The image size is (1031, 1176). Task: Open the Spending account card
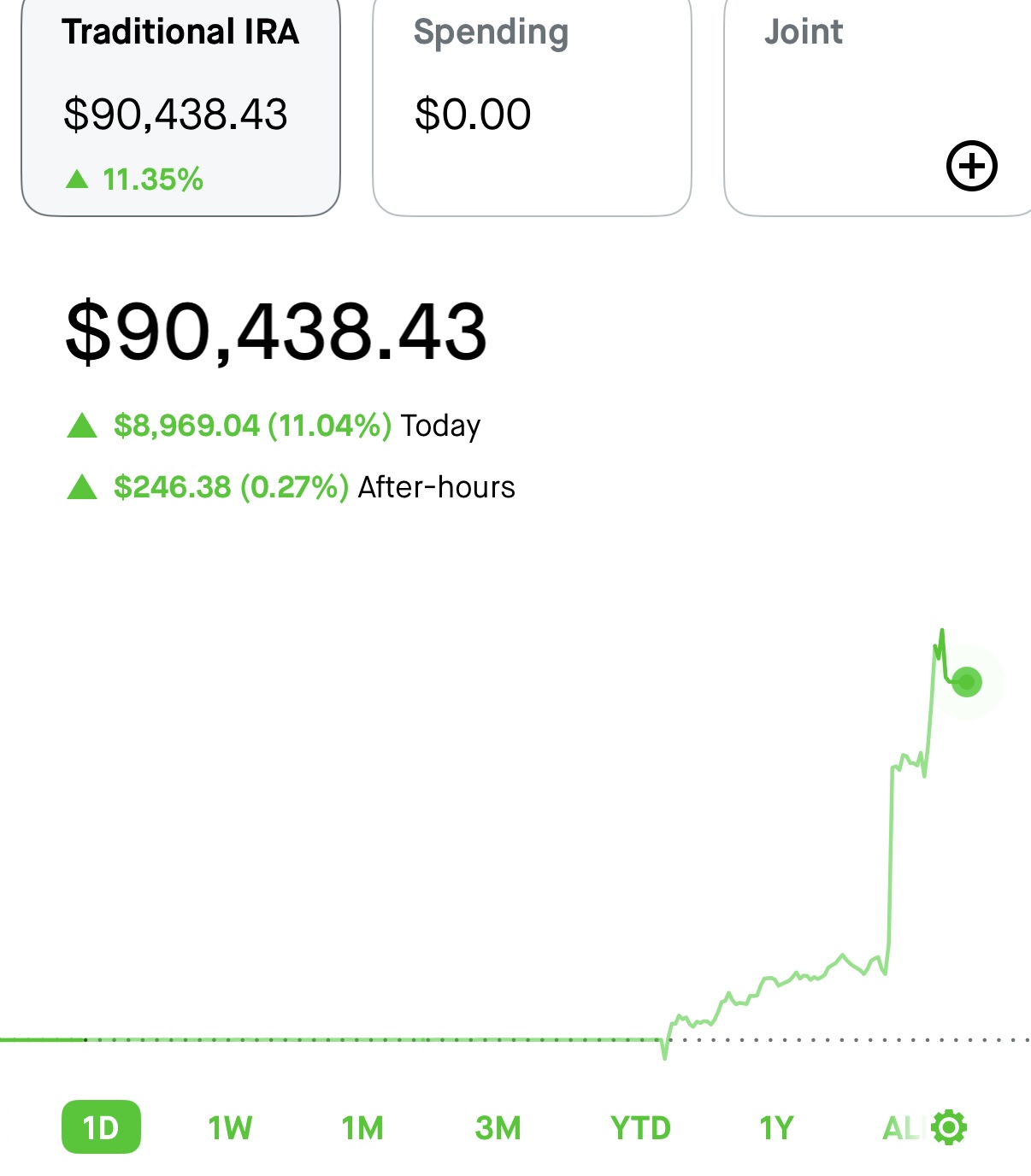click(531, 107)
